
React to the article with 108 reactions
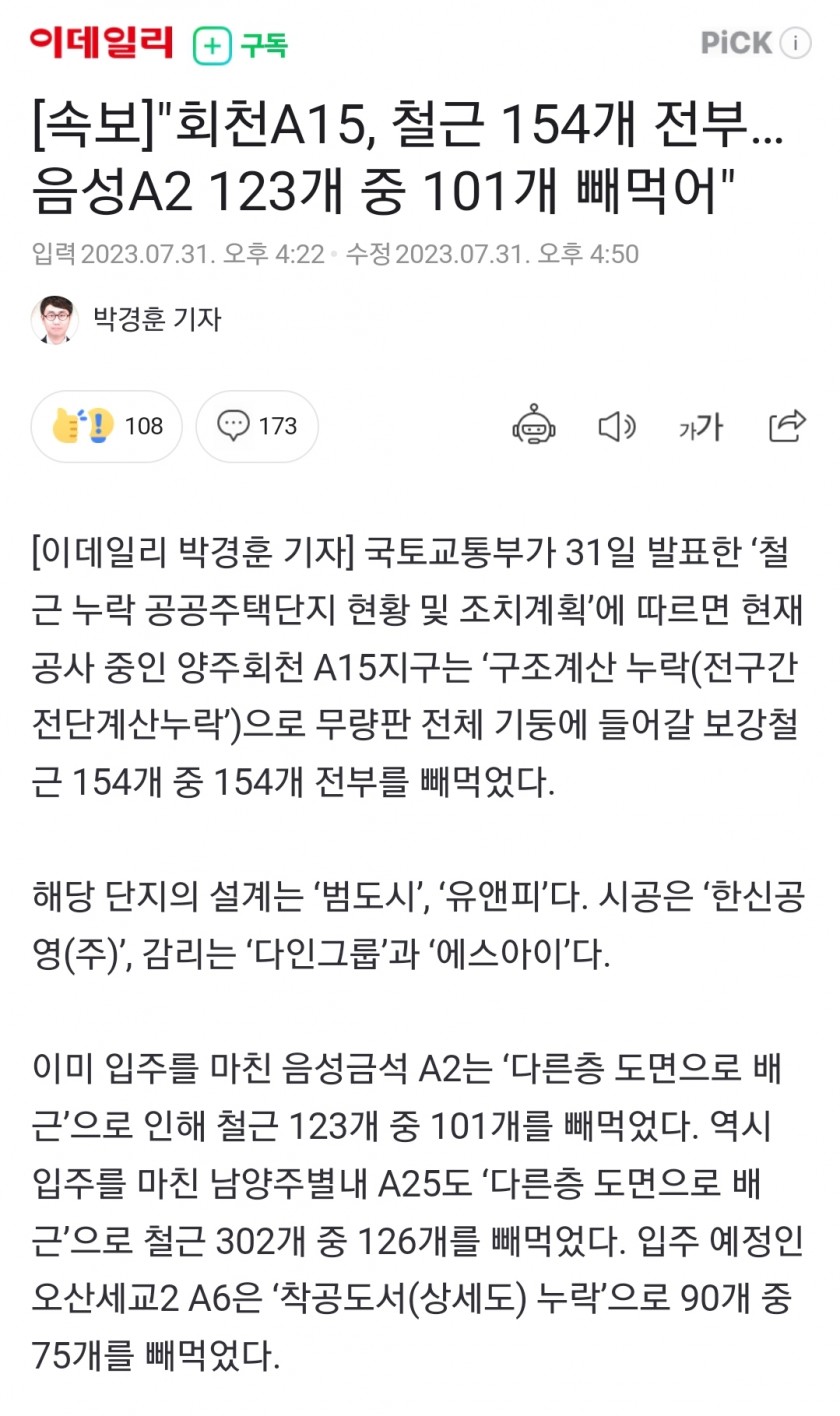pos(107,426)
